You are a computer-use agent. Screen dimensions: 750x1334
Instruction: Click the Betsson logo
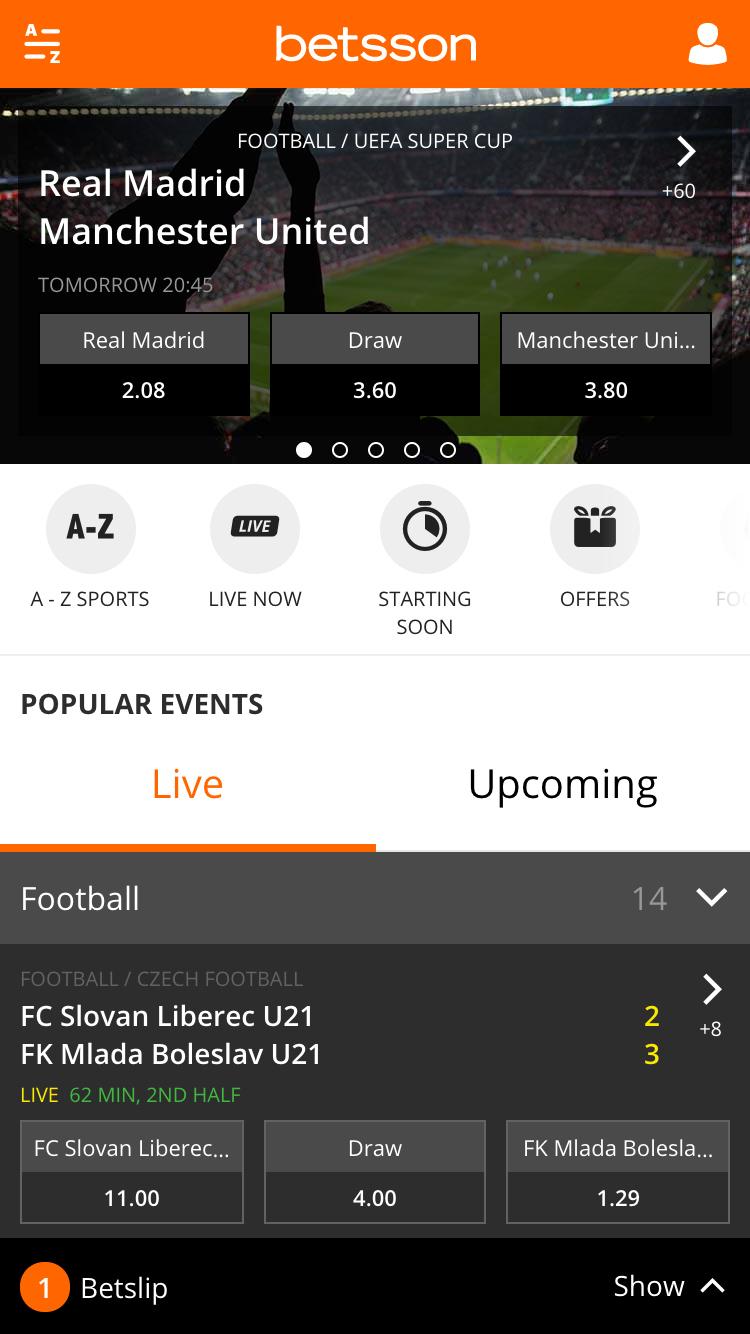[x=375, y=44]
